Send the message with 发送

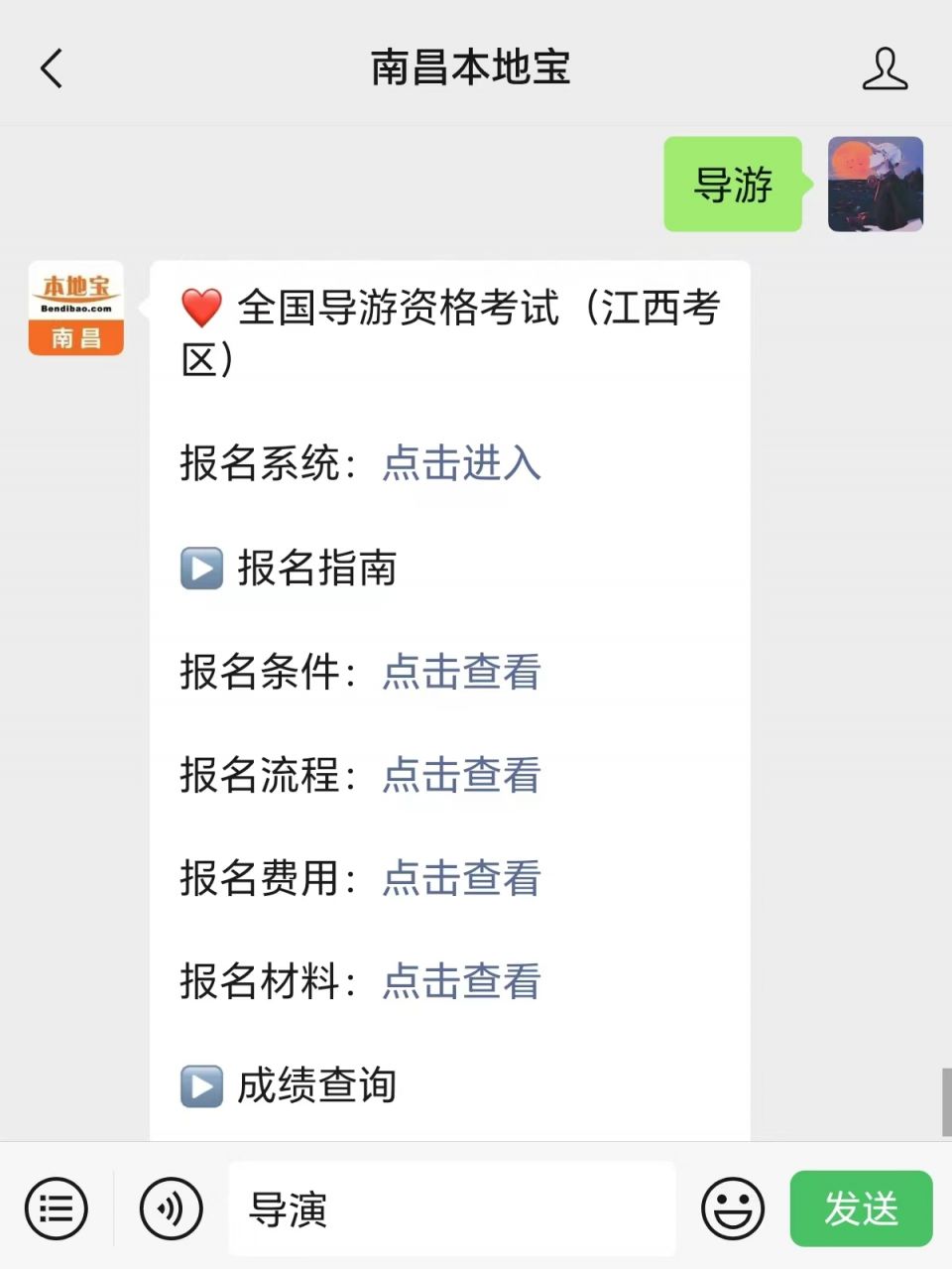[x=861, y=1208]
